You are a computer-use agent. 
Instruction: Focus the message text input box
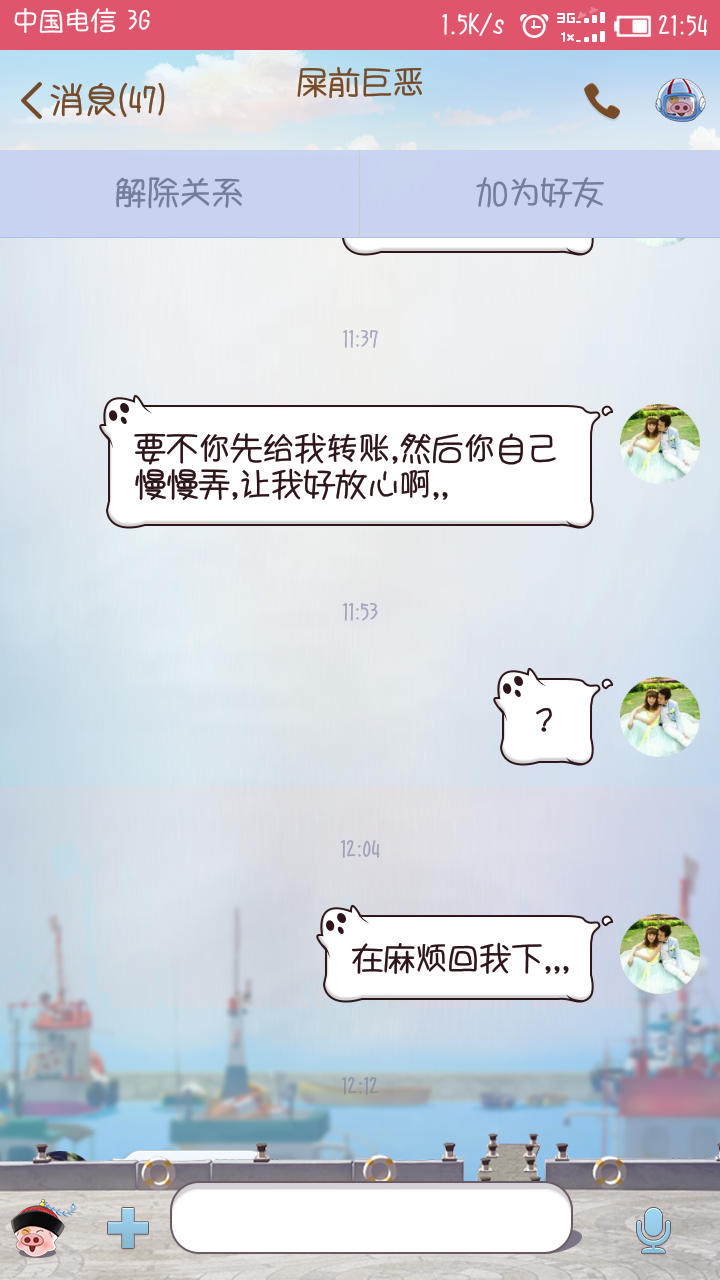(371, 1218)
